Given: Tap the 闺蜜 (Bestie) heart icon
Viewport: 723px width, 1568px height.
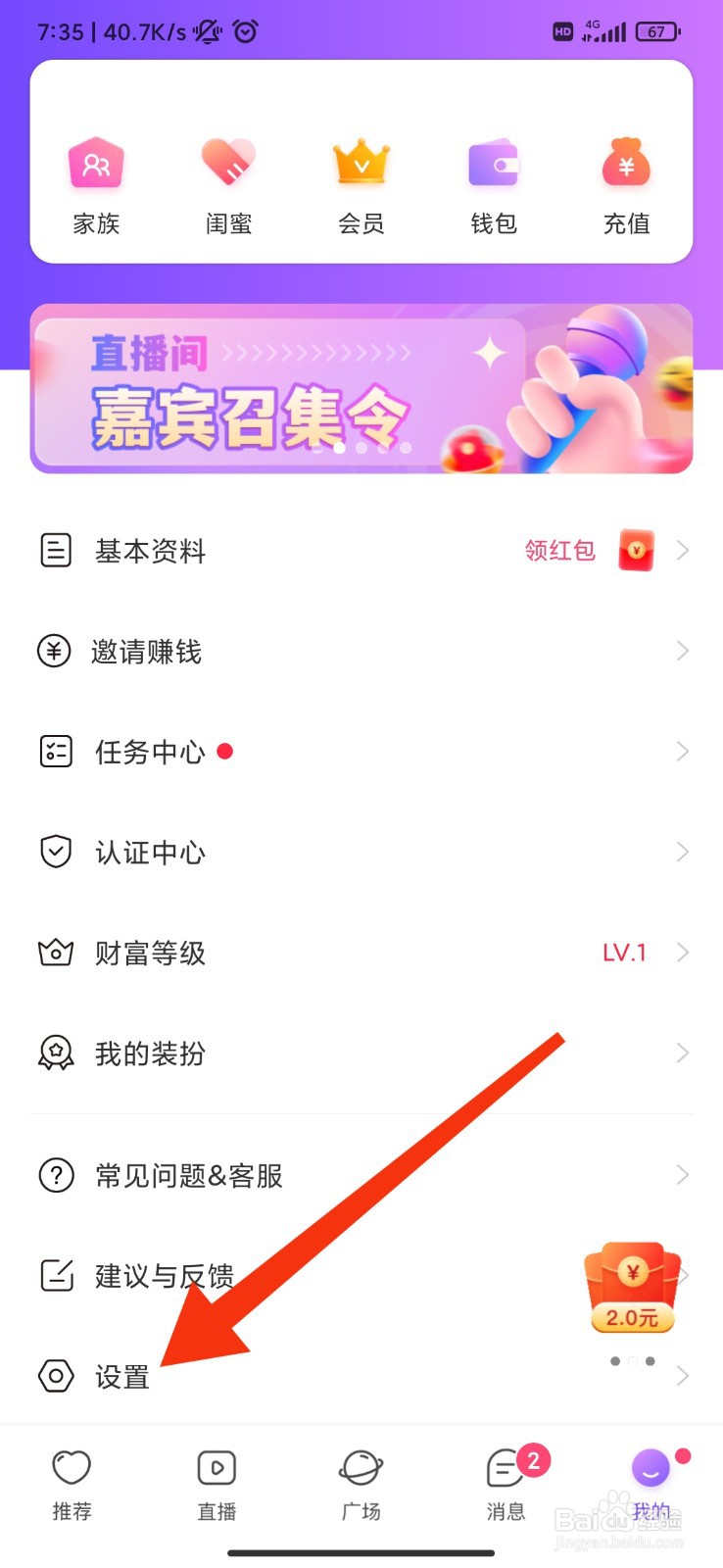Looking at the screenshot, I should [x=227, y=162].
